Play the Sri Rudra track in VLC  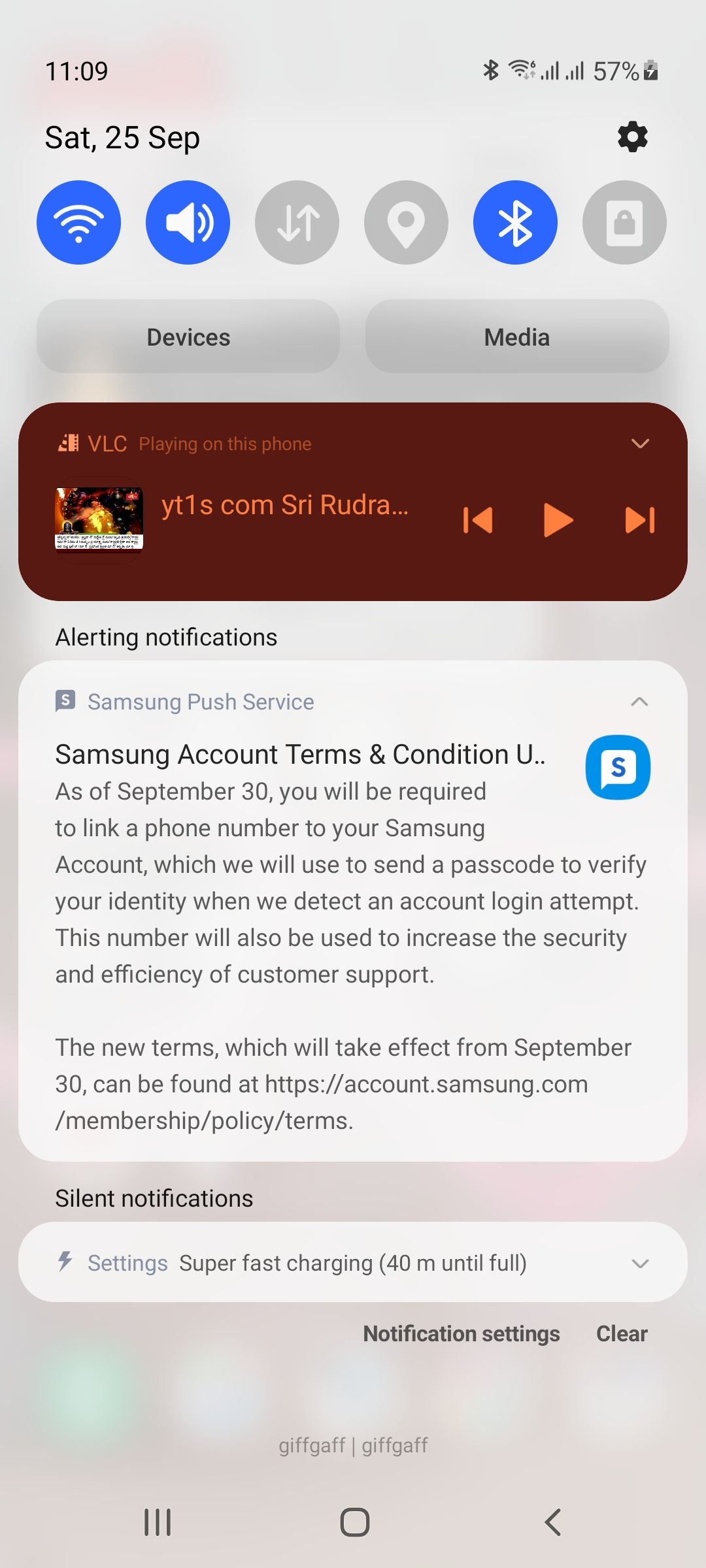click(558, 521)
